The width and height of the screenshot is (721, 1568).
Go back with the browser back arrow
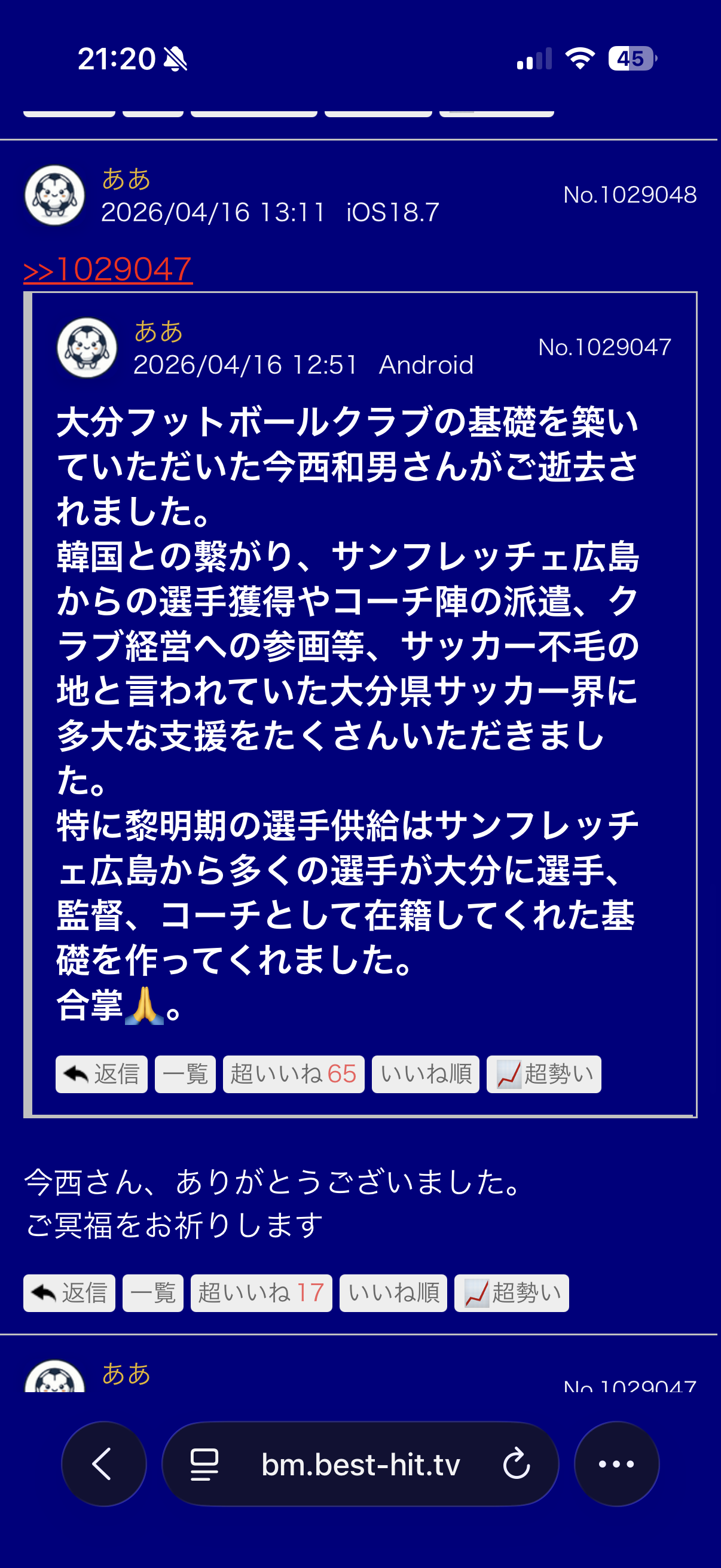(x=103, y=1464)
